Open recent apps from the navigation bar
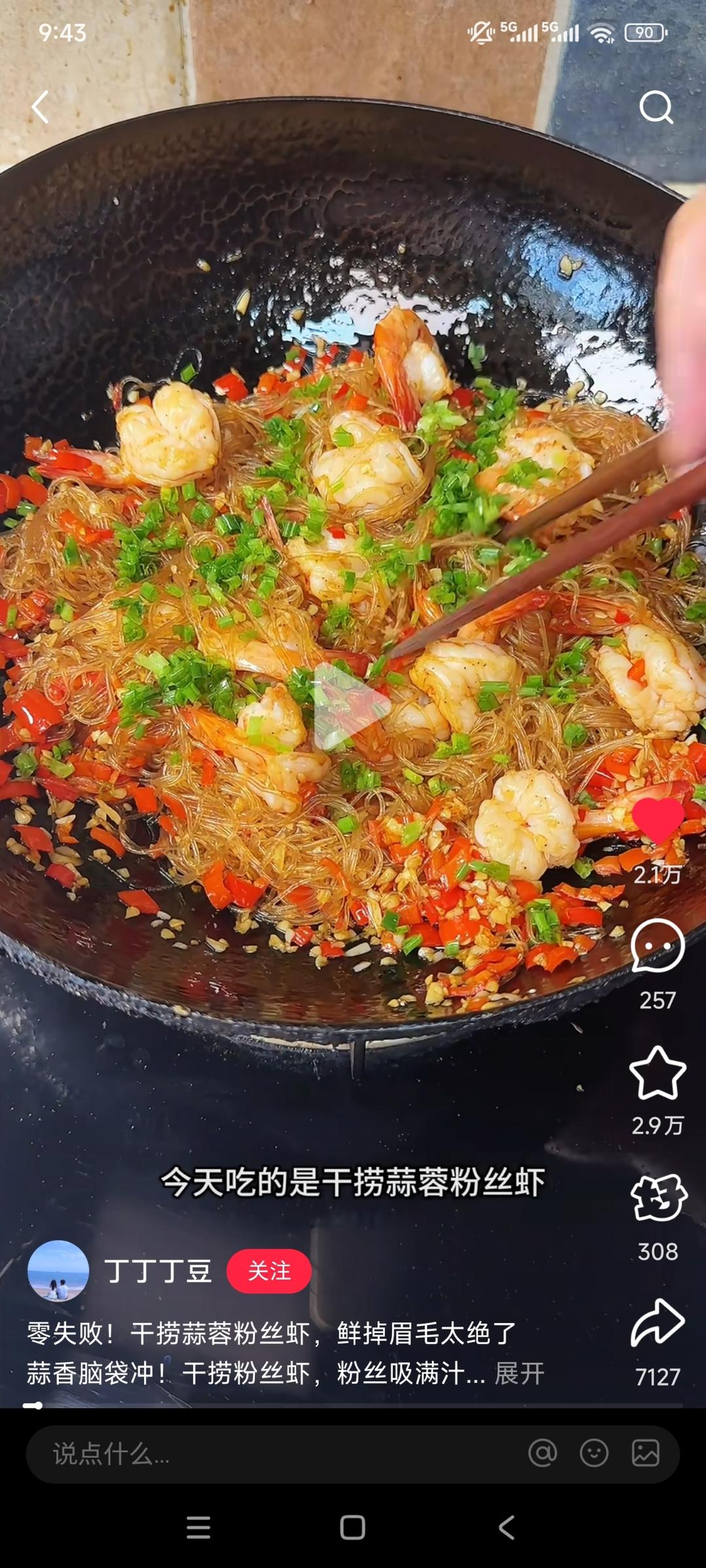This screenshot has width=706, height=1568. click(198, 1527)
